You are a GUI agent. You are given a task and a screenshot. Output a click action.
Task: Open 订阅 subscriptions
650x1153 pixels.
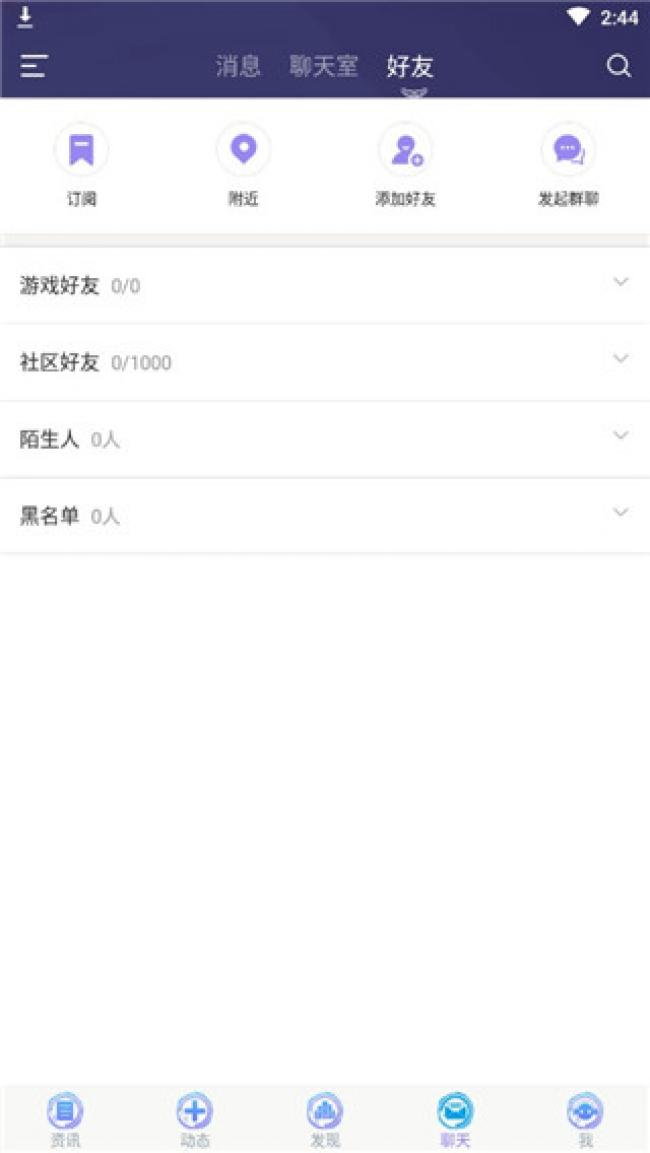click(x=82, y=165)
